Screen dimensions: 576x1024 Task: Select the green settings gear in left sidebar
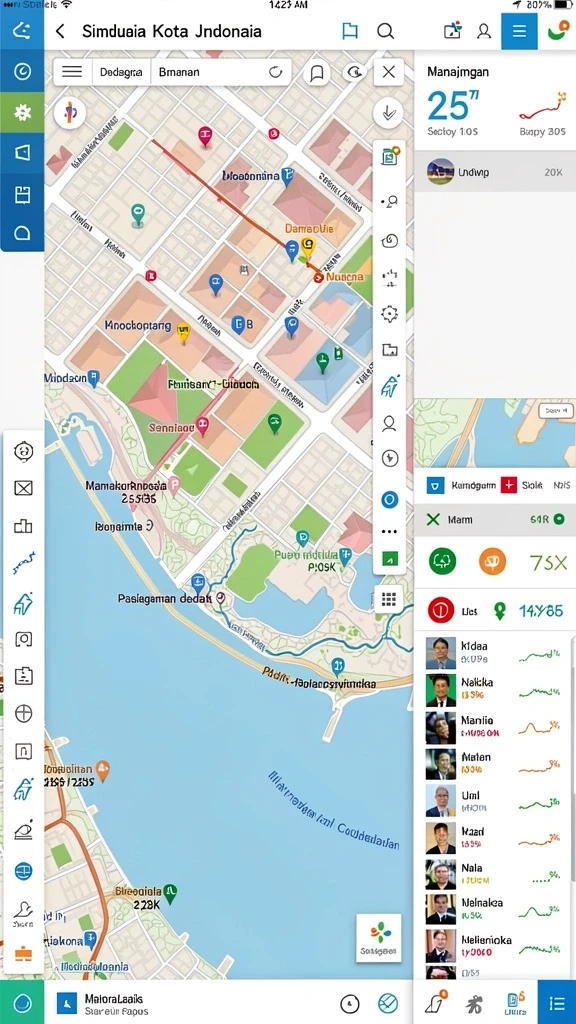tap(22, 112)
